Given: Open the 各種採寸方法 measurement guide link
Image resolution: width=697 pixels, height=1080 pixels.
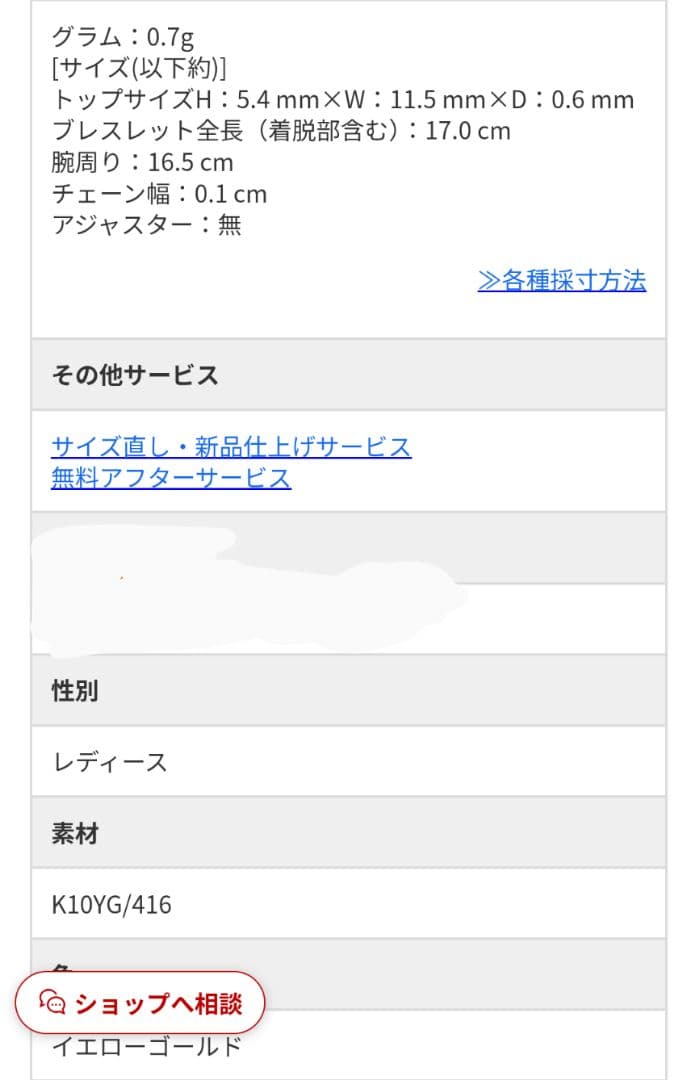Looking at the screenshot, I should pos(562,281).
